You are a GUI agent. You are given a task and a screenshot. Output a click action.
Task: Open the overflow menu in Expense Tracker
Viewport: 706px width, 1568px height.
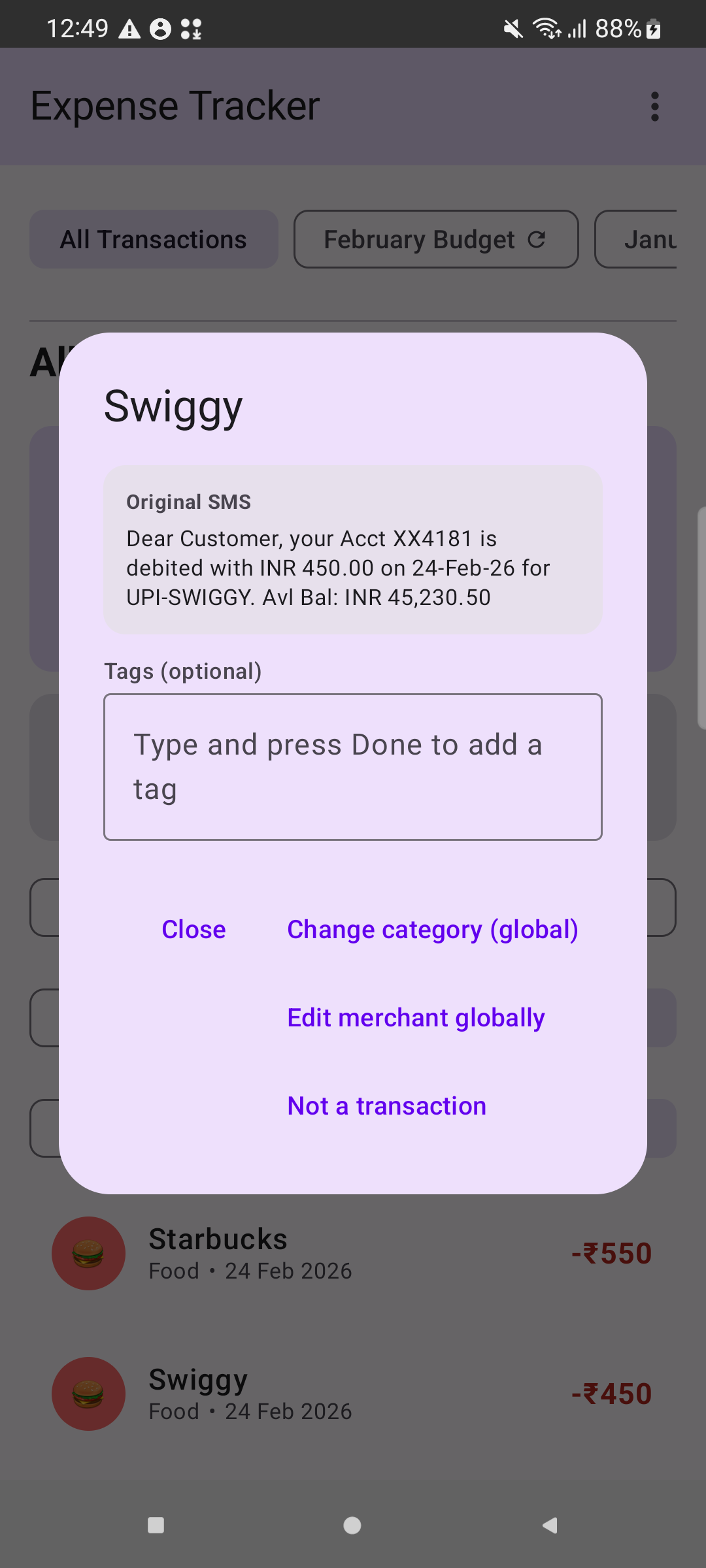click(x=654, y=106)
